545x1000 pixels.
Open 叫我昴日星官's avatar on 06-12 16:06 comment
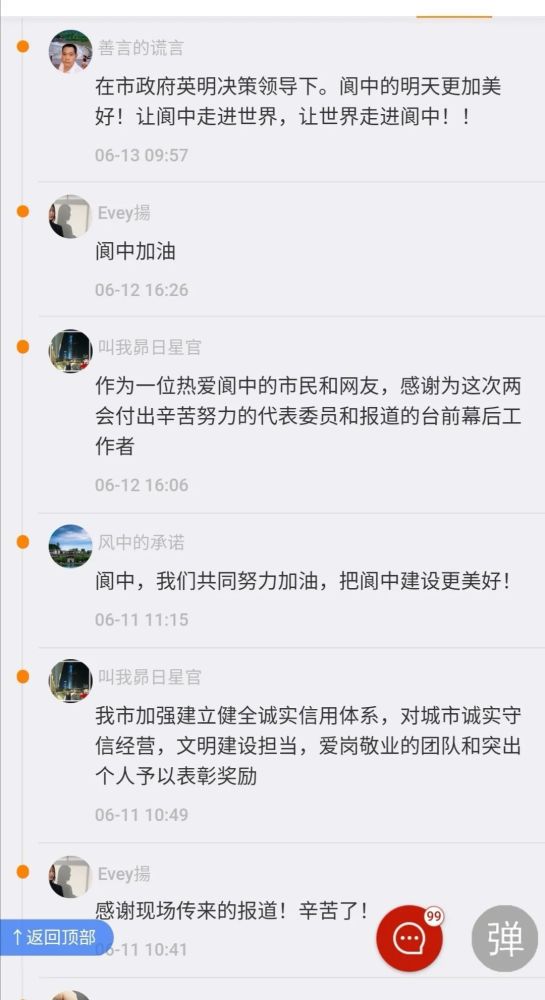tap(71, 351)
